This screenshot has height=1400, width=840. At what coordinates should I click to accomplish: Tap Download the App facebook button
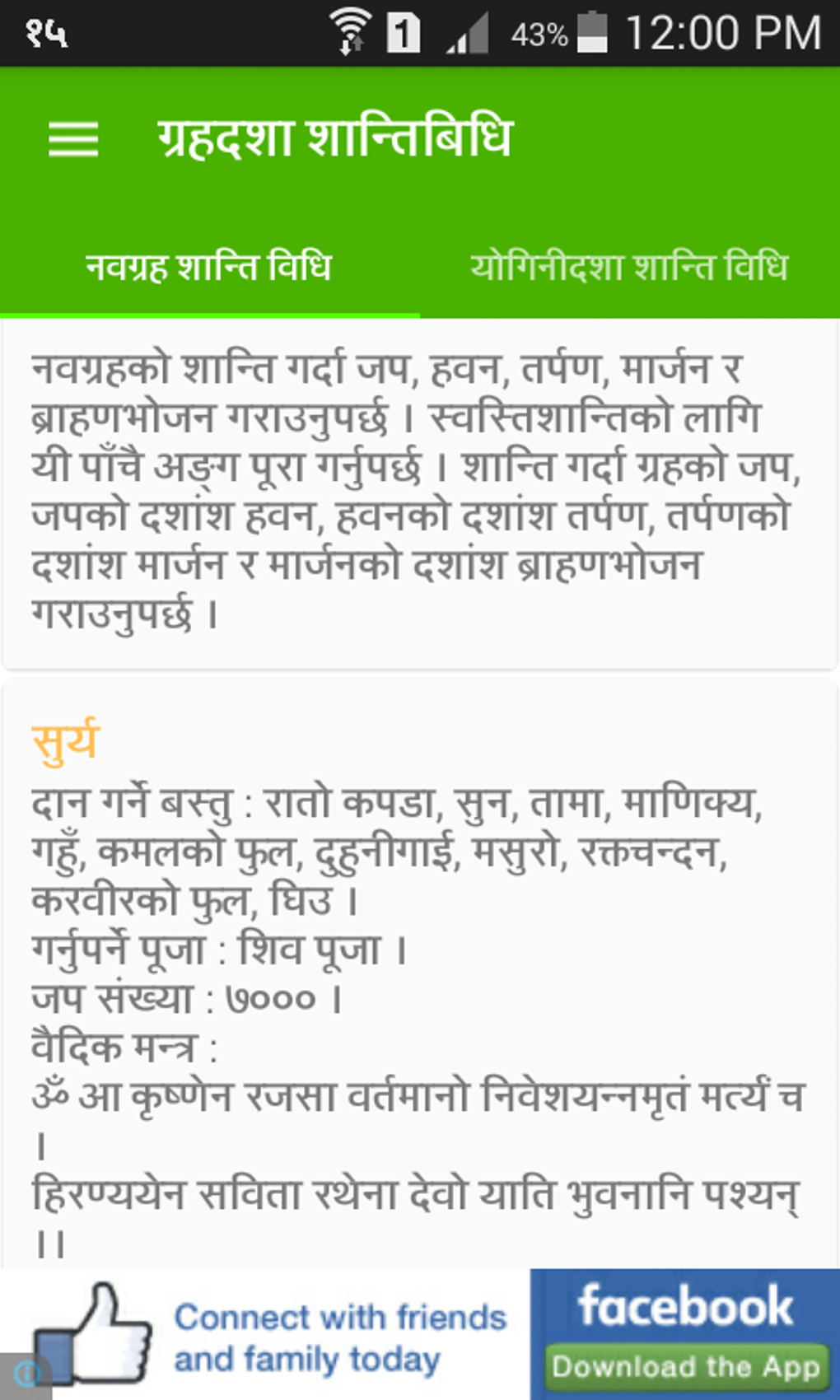click(685, 1367)
